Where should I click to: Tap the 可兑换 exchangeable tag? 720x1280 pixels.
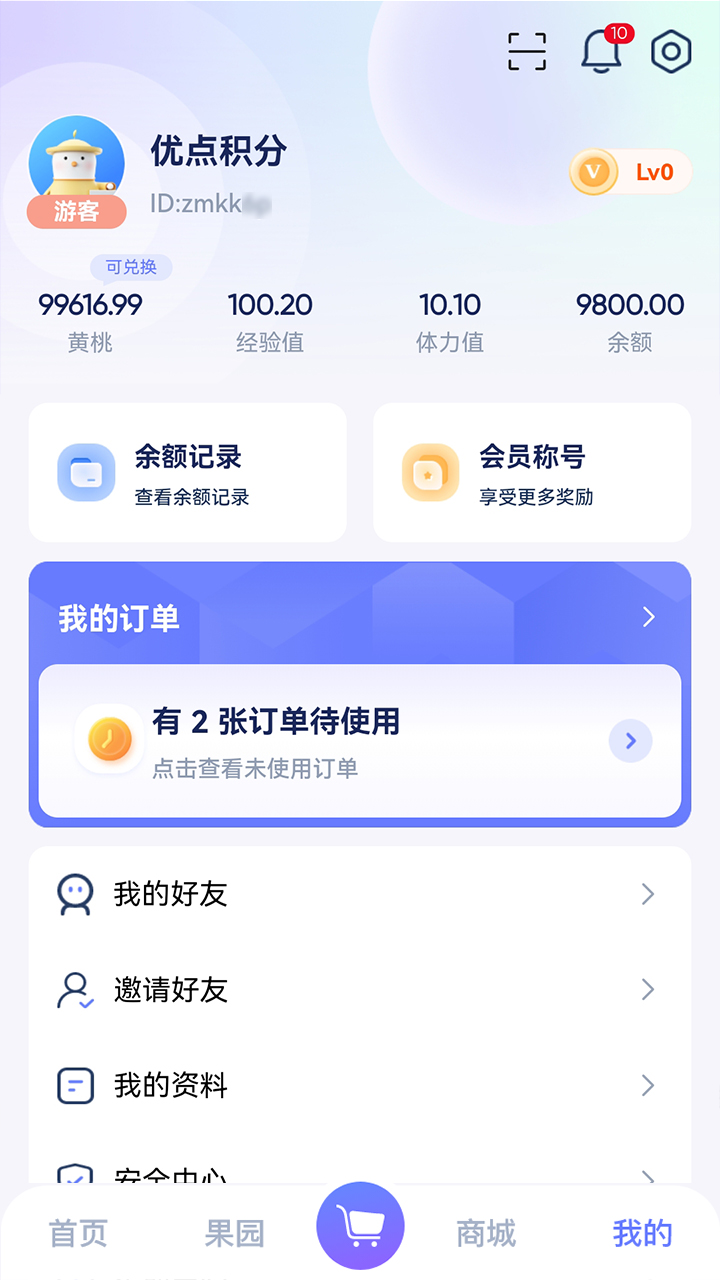pyautogui.click(x=131, y=268)
